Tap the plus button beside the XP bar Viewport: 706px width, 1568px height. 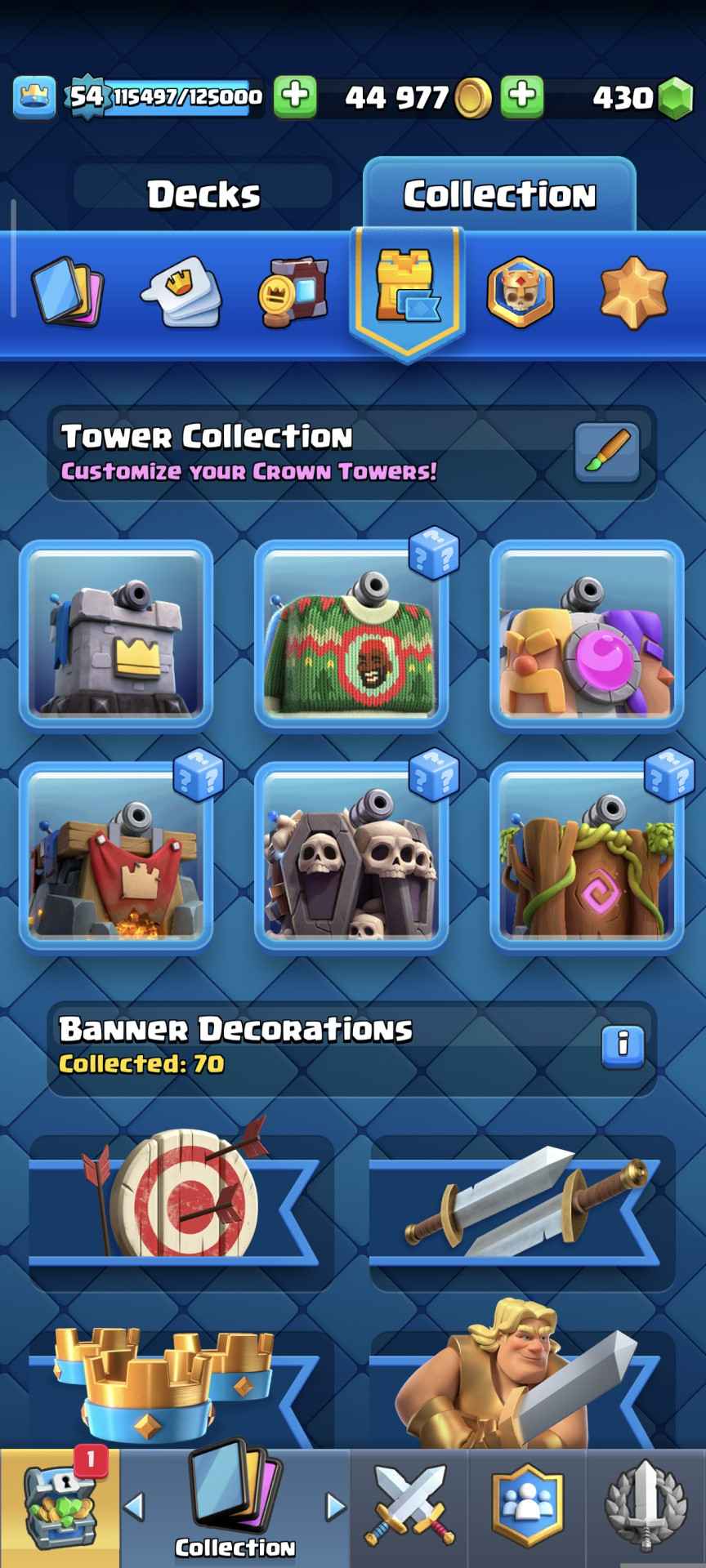294,96
